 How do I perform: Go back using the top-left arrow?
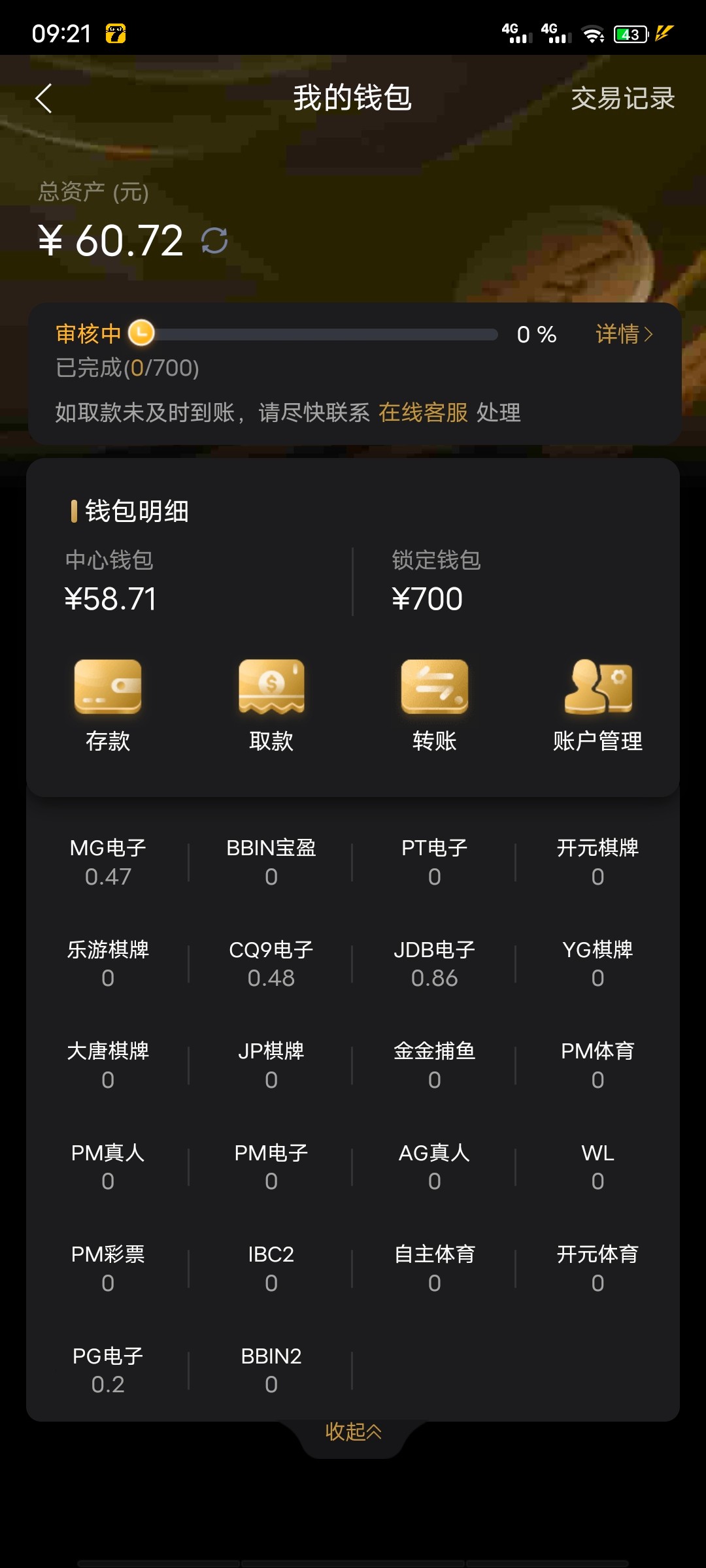click(x=44, y=99)
